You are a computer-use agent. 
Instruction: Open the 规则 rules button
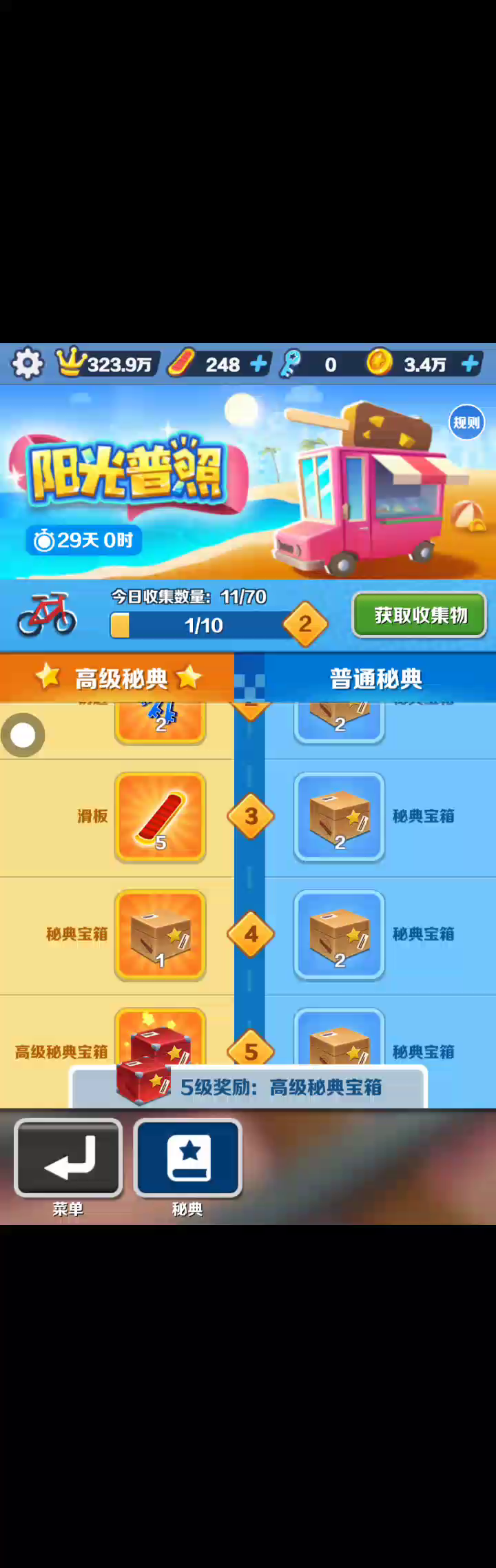tap(466, 422)
